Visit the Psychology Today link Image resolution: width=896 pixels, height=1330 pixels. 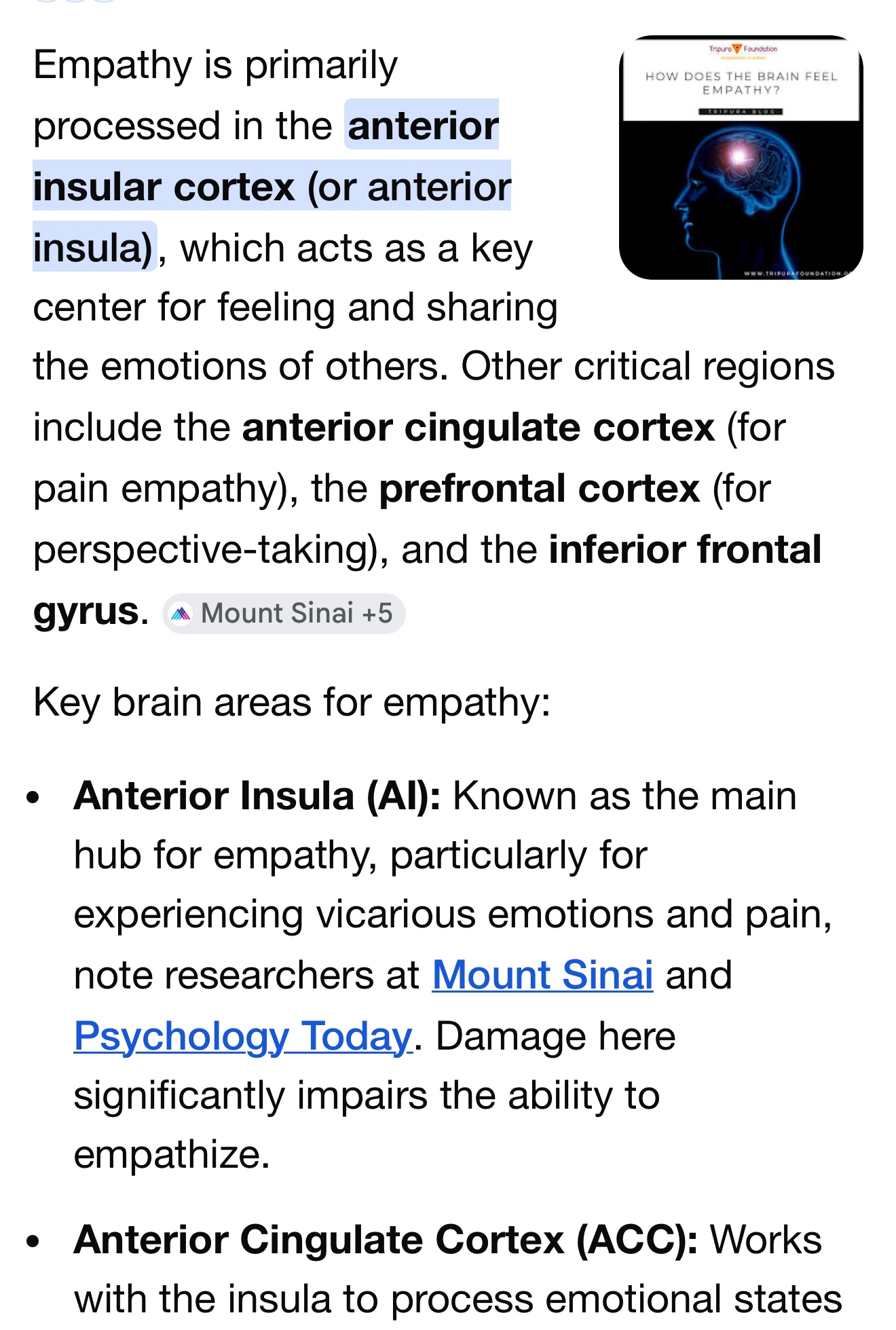click(243, 1037)
